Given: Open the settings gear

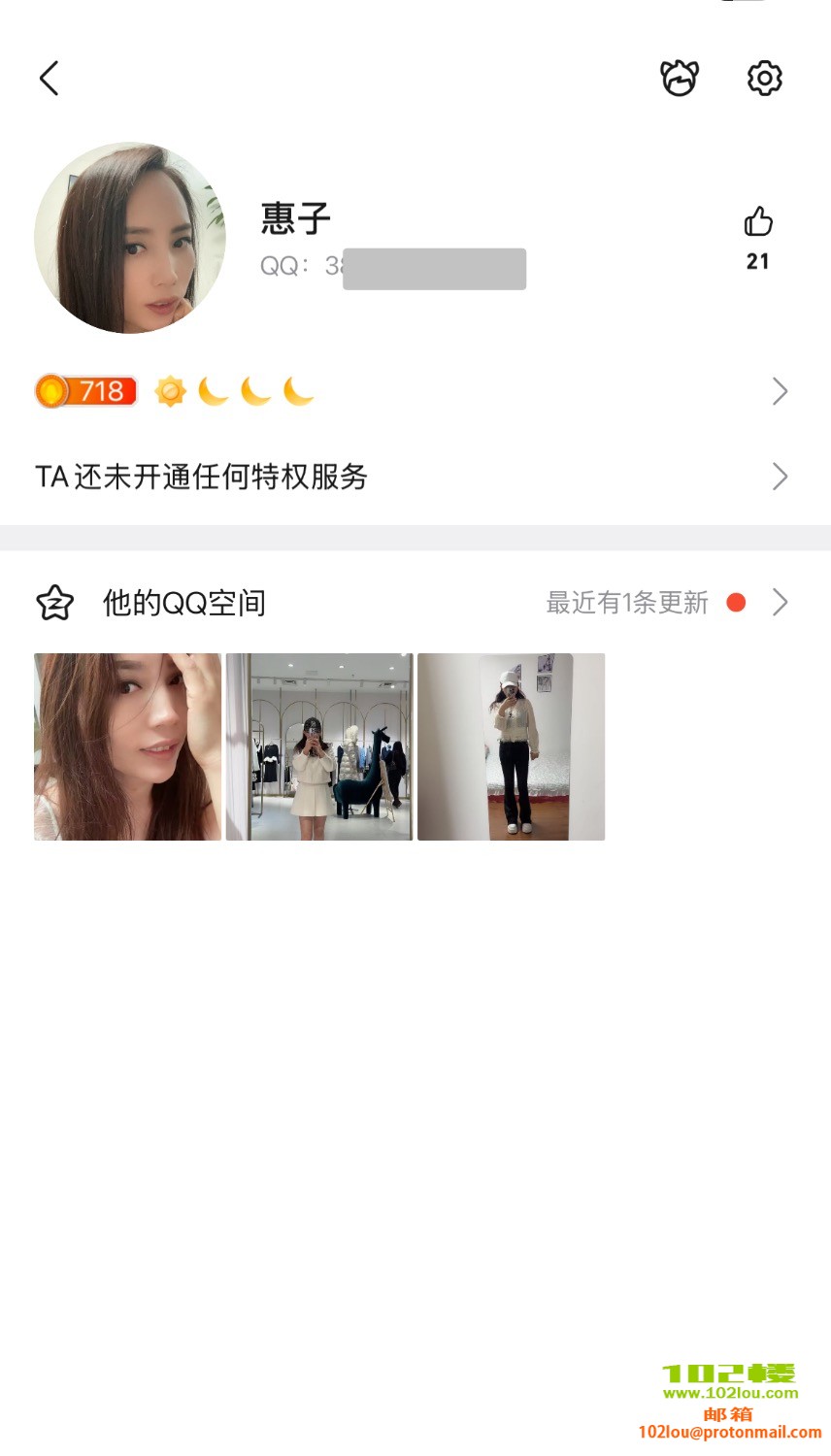Looking at the screenshot, I should click(x=764, y=79).
